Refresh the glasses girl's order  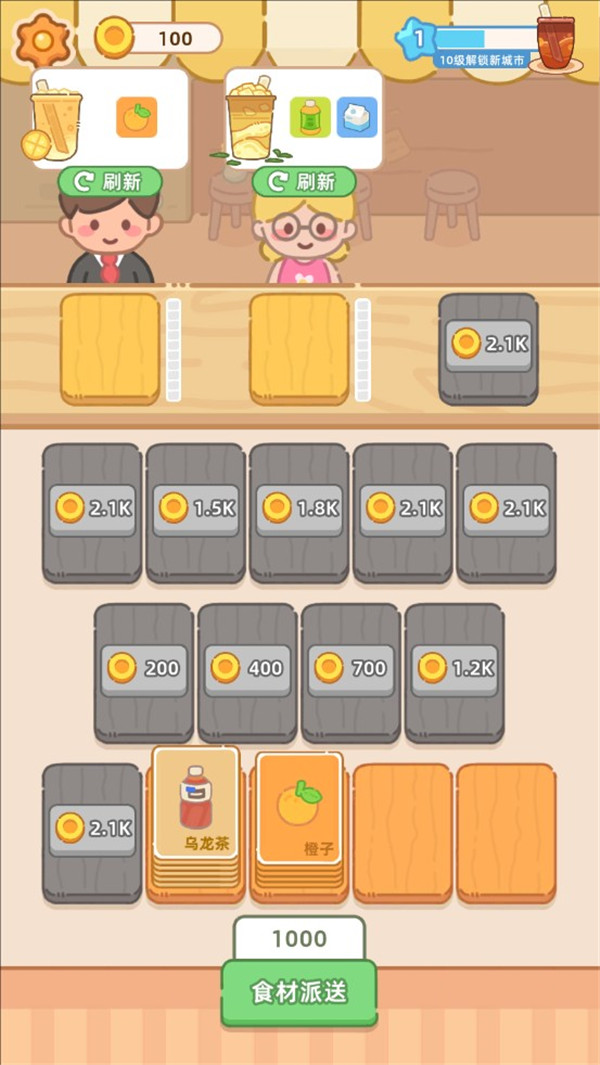[x=304, y=182]
